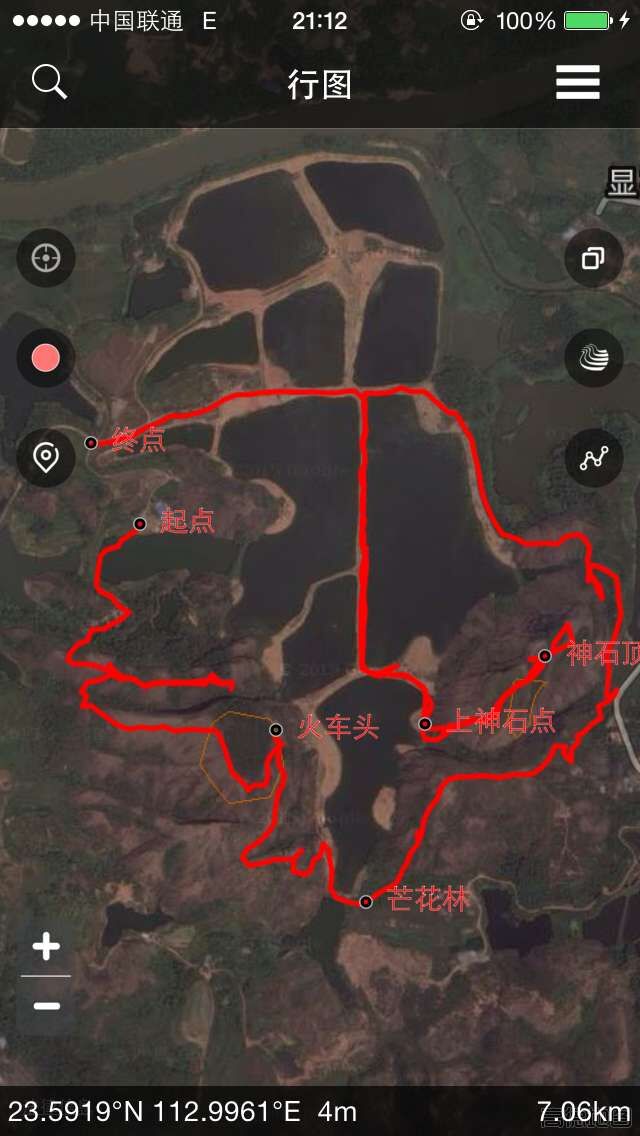Zoom out with the minus button
The image size is (640, 1136).
46,1005
